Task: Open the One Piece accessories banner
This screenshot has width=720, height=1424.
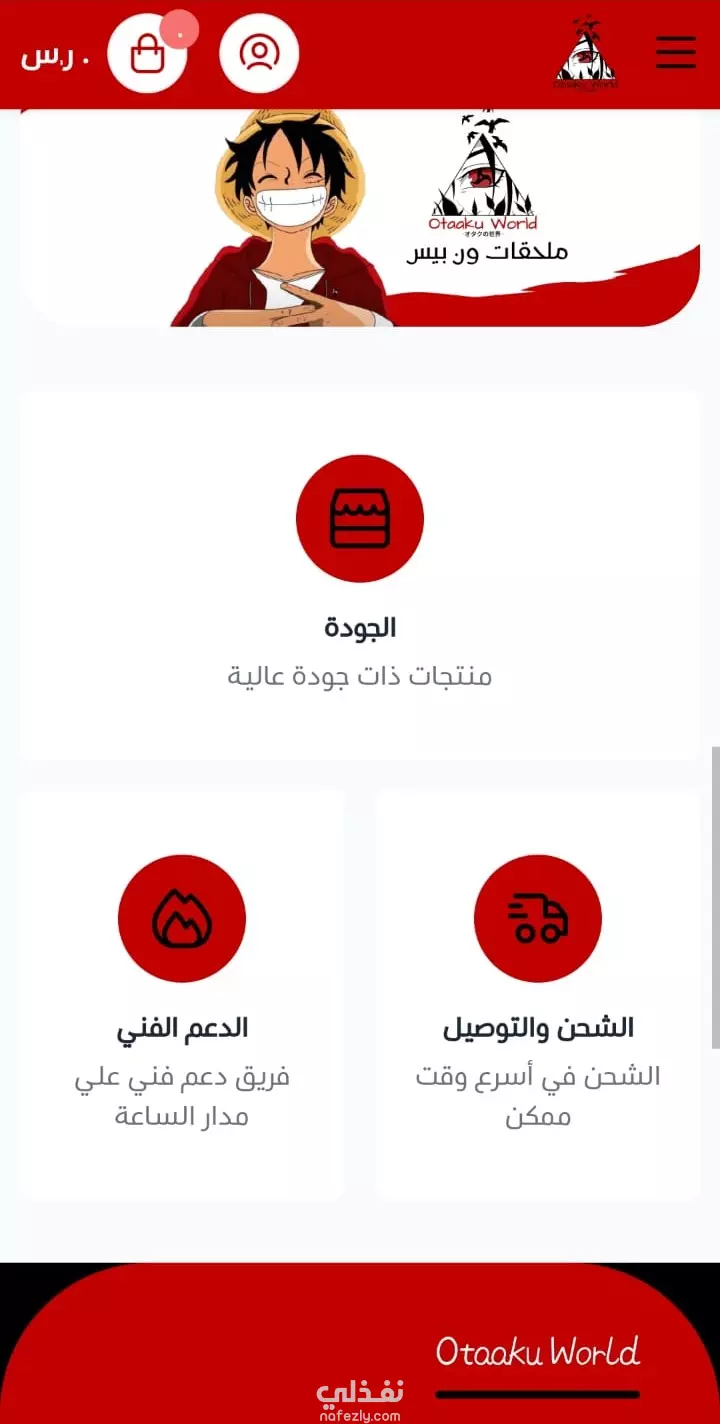Action: pos(360,220)
